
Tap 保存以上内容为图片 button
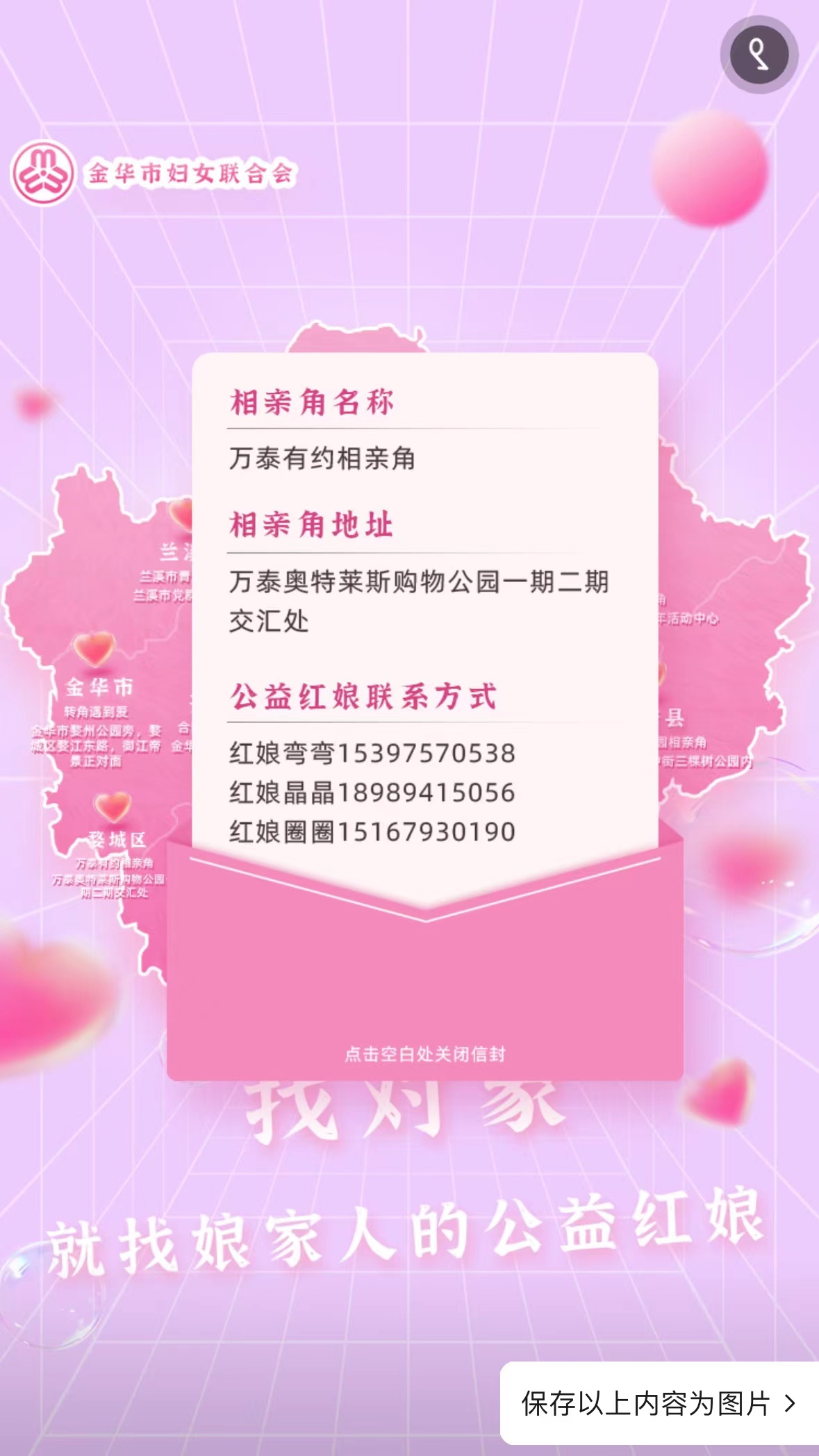658,1403
